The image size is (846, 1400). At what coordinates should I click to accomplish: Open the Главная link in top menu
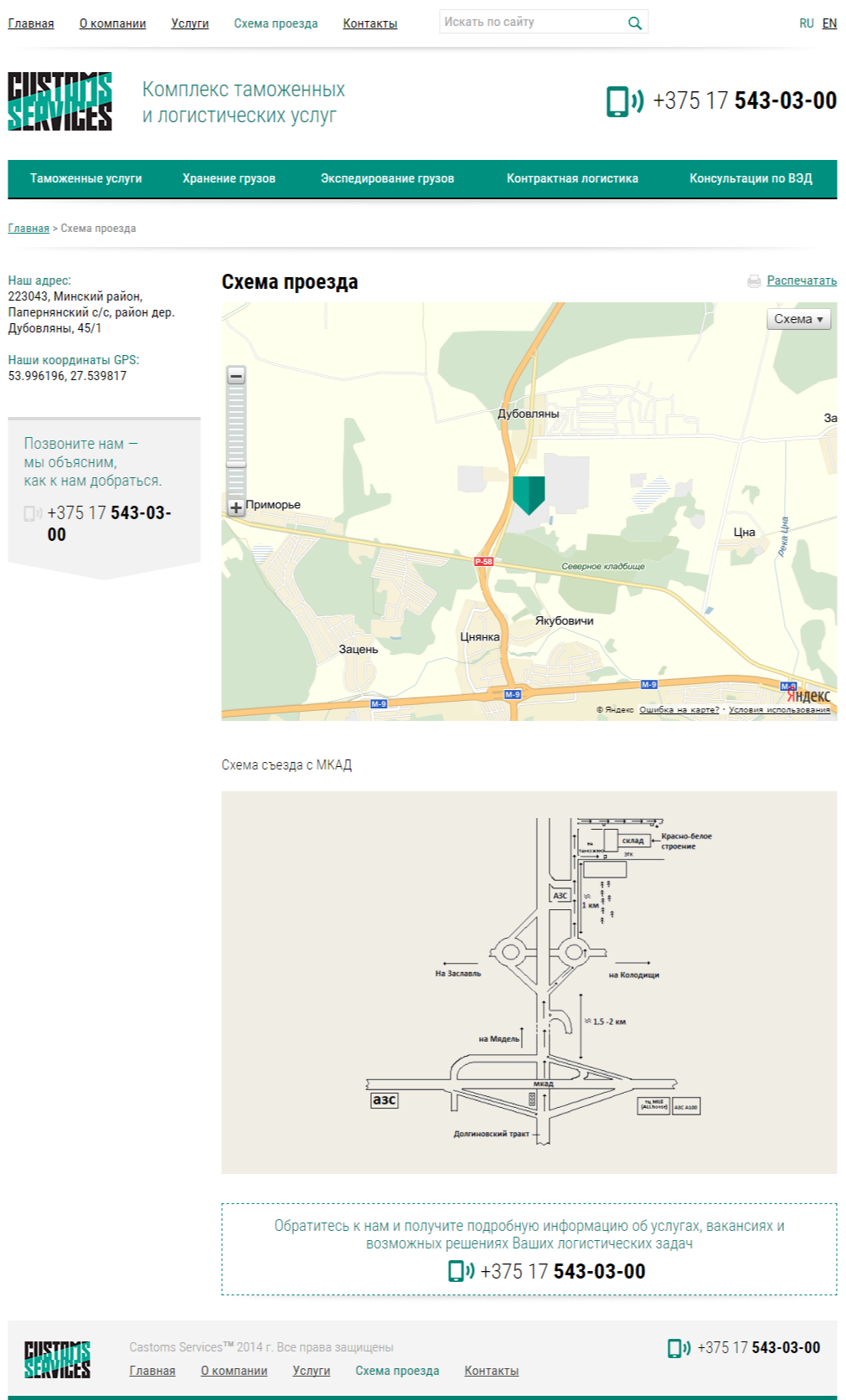click(31, 23)
